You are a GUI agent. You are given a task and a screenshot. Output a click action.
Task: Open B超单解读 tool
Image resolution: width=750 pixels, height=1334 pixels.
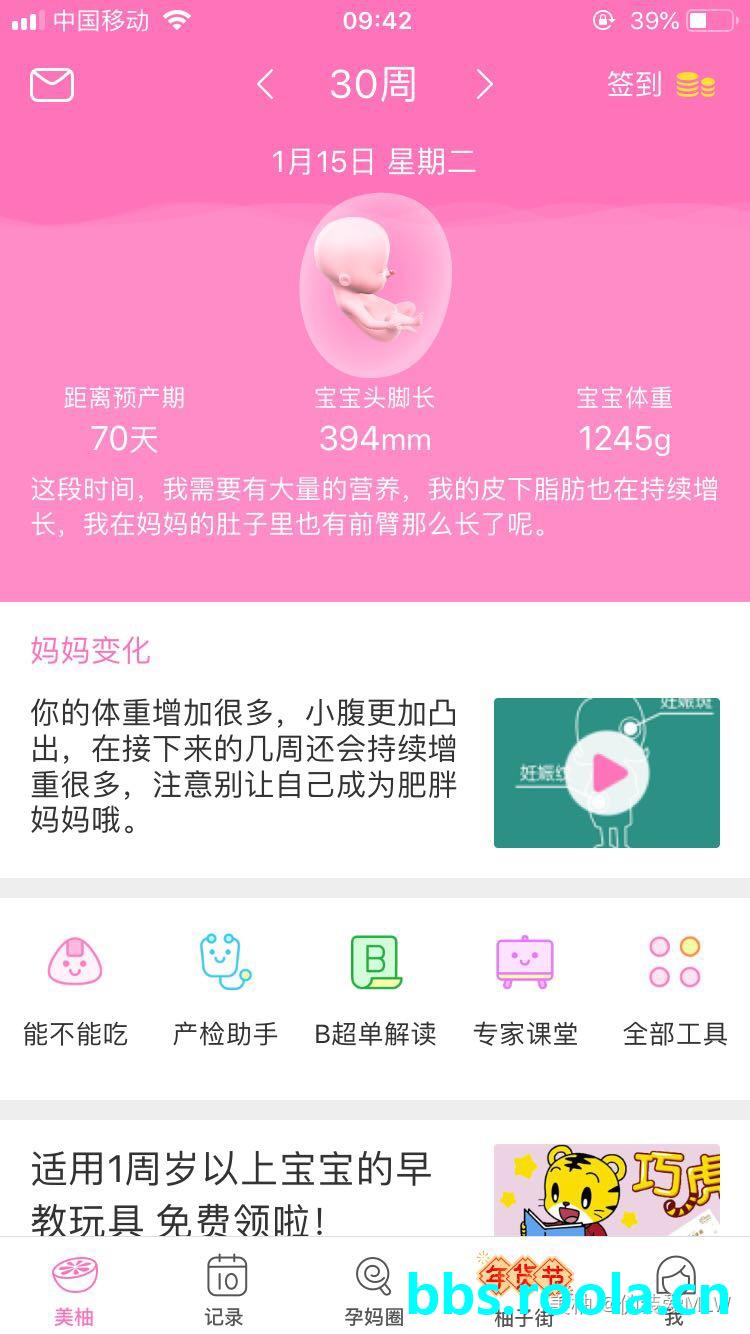point(375,988)
